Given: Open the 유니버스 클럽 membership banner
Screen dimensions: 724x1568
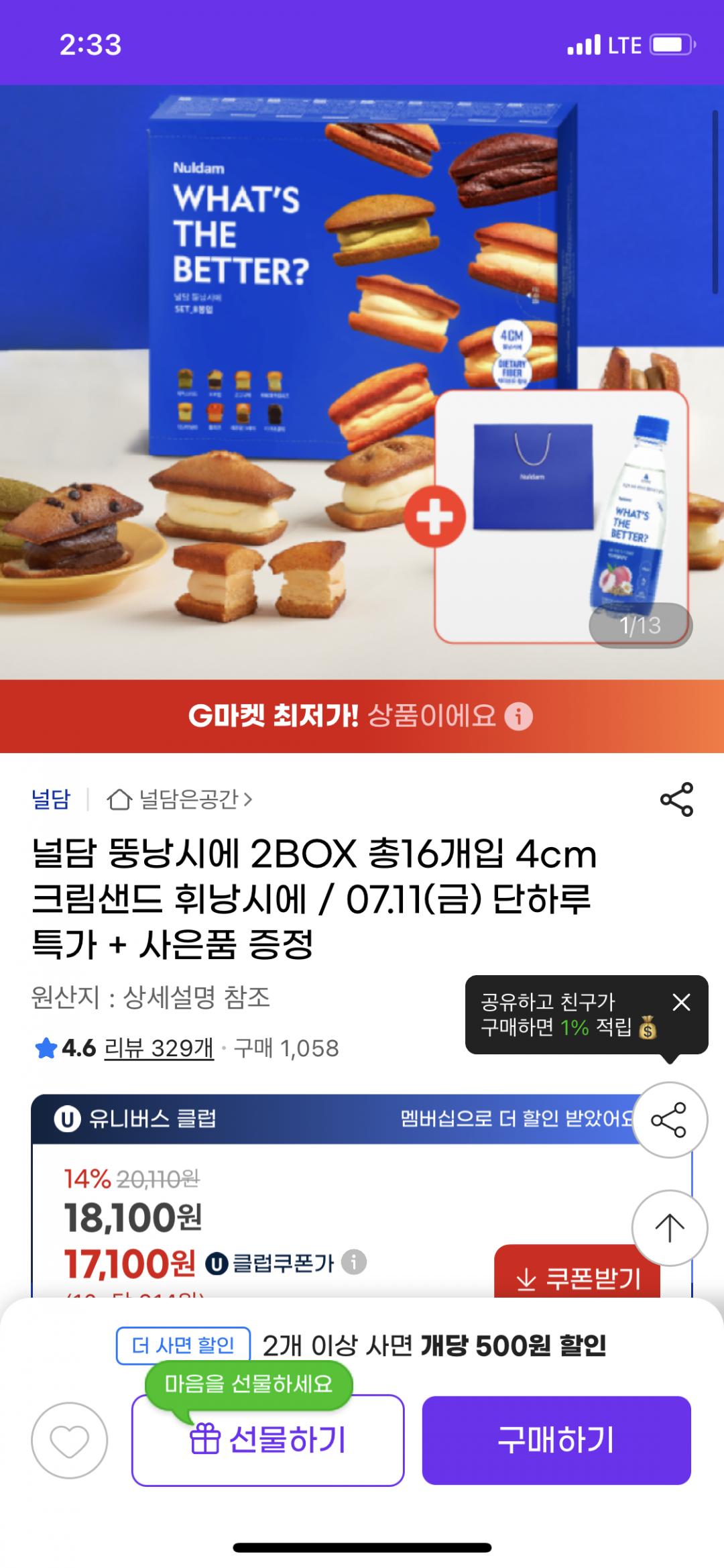Looking at the screenshot, I should pyautogui.click(x=362, y=1119).
